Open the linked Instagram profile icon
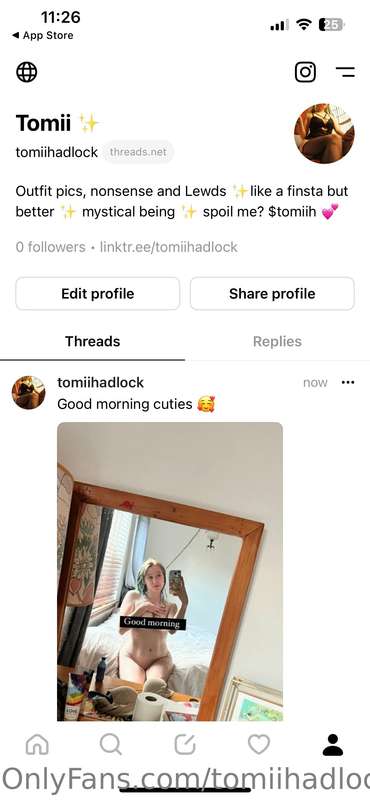 [x=305, y=72]
